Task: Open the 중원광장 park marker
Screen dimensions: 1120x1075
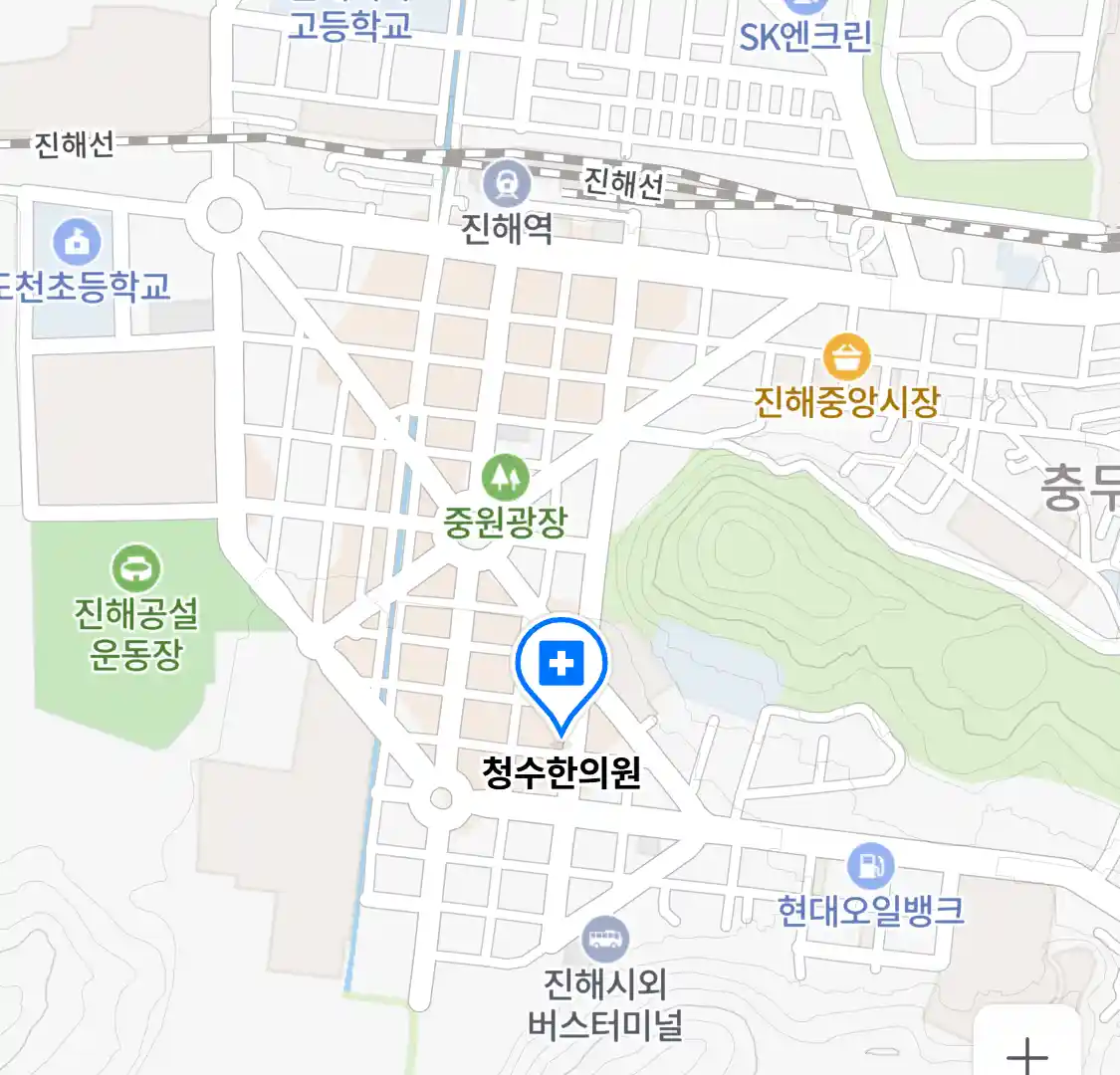Action: (506, 478)
